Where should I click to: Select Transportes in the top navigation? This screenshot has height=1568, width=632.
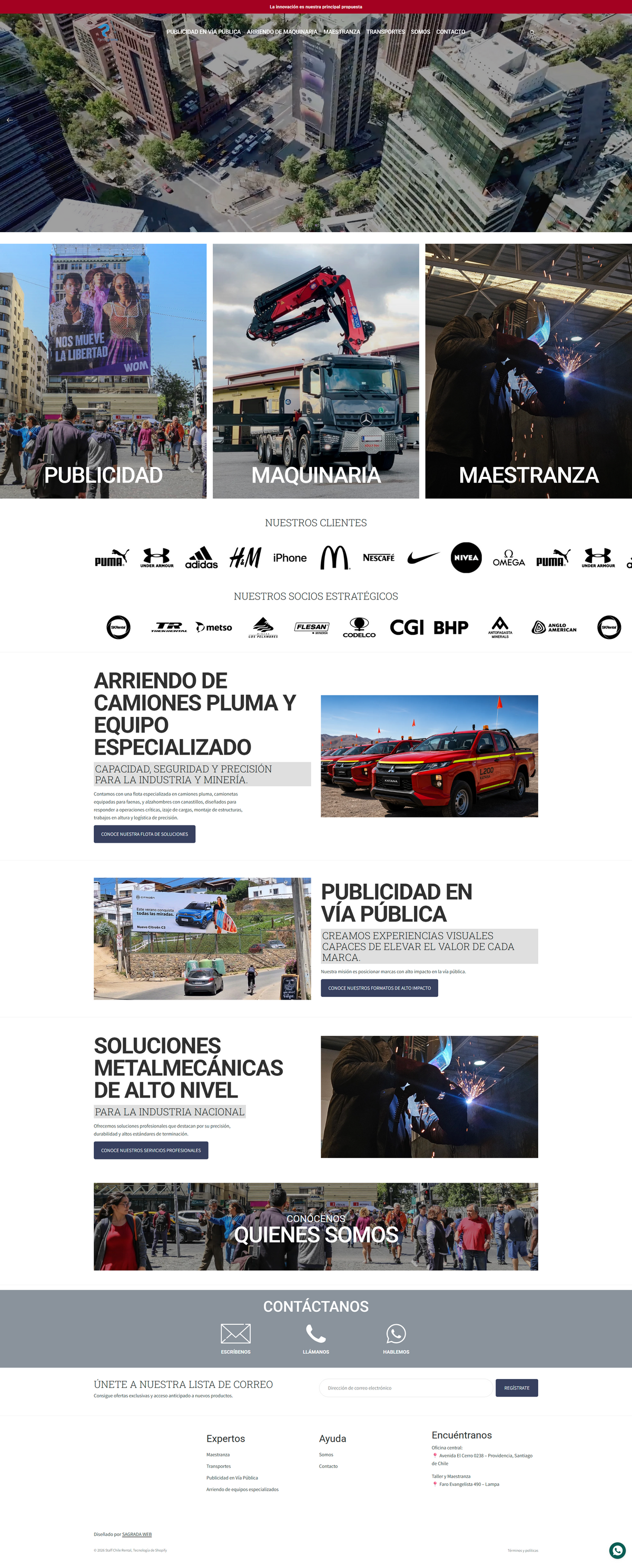[x=386, y=32]
